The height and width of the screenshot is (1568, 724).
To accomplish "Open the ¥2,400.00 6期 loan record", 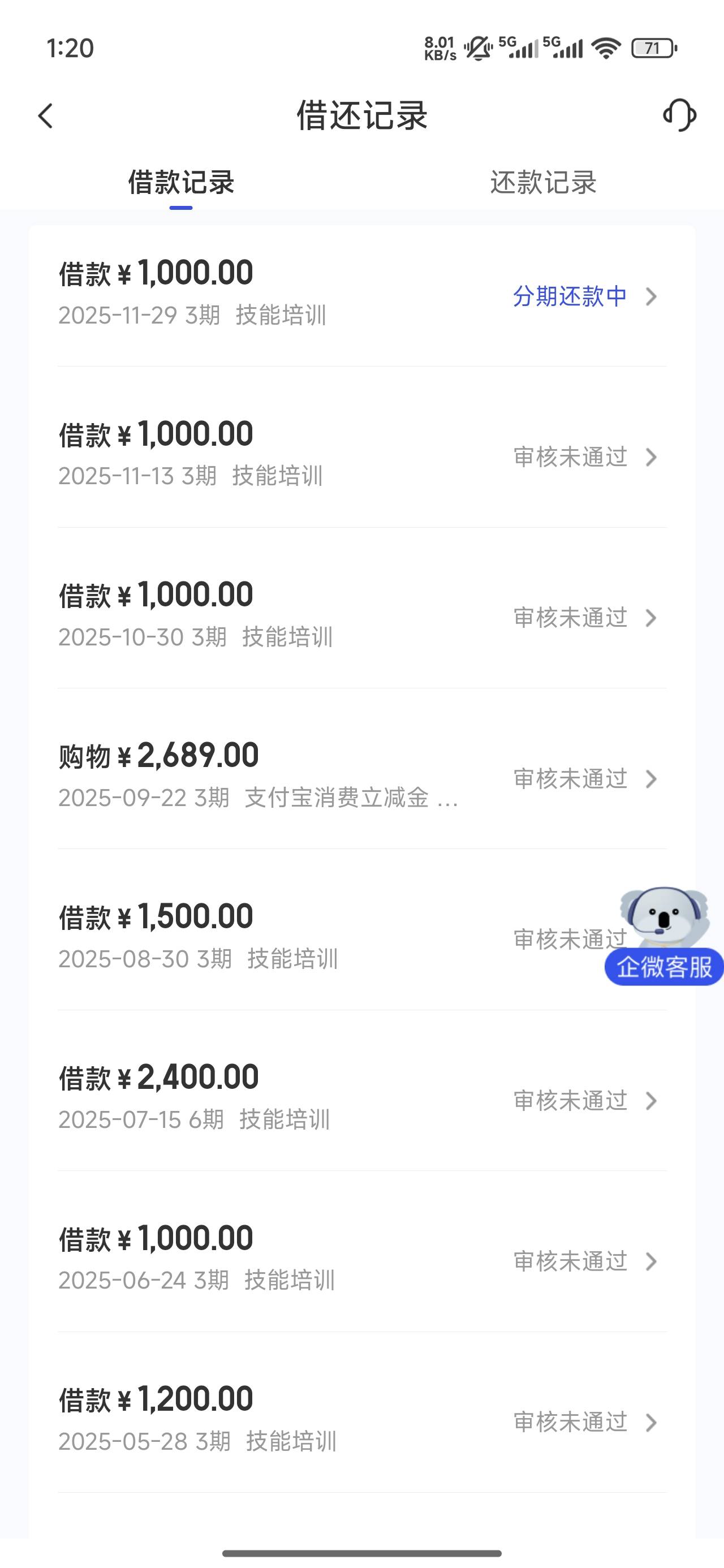I will [361, 1100].
